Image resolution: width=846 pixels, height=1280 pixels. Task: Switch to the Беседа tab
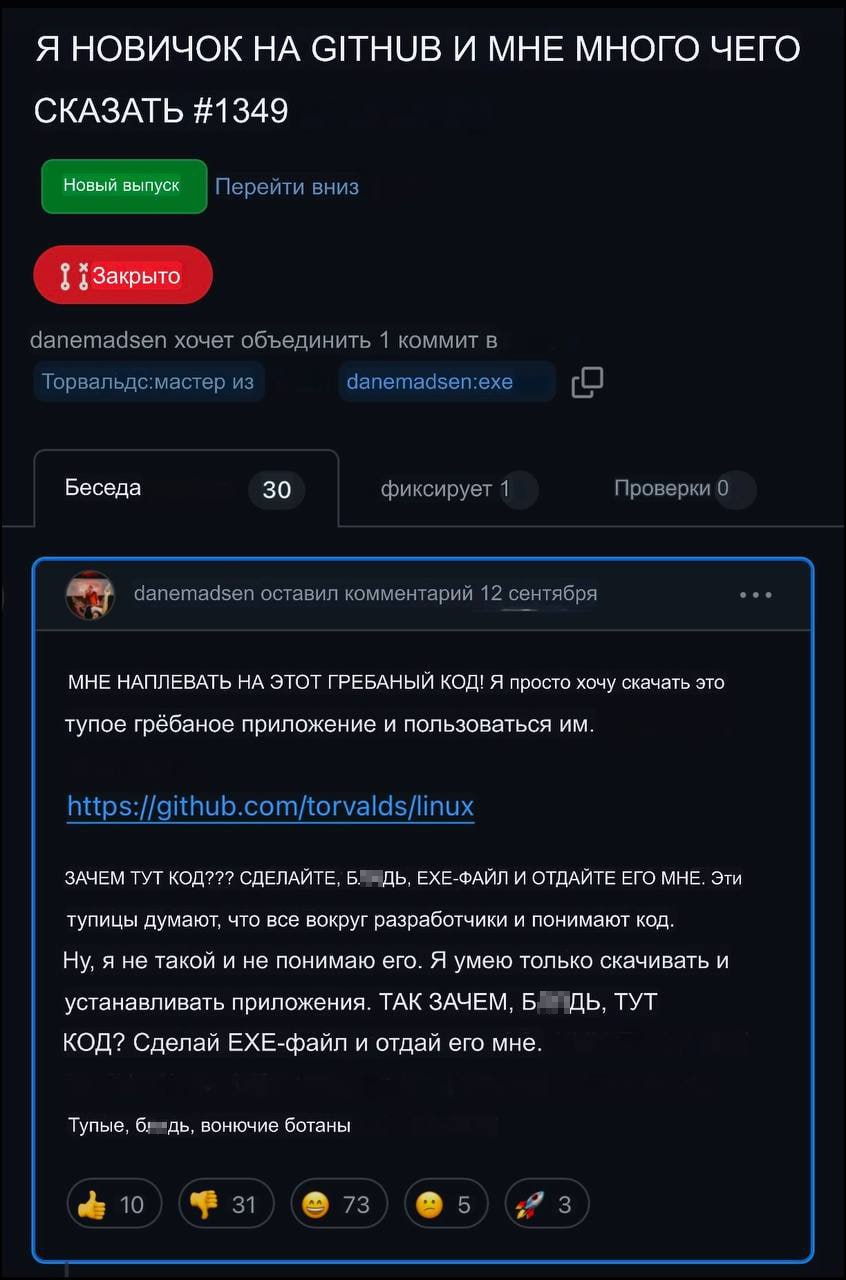(186, 488)
